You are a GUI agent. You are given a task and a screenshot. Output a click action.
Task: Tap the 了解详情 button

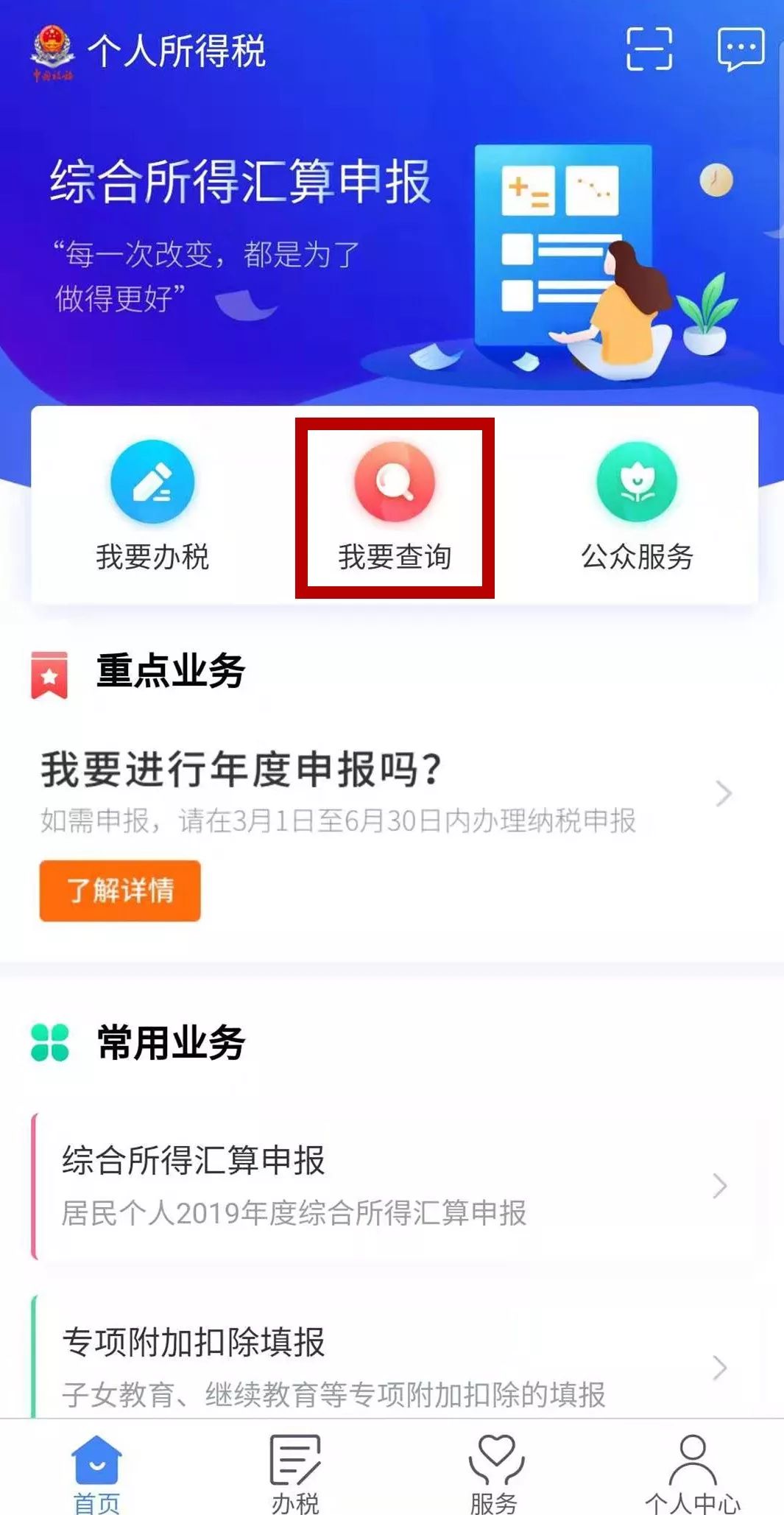coord(120,890)
